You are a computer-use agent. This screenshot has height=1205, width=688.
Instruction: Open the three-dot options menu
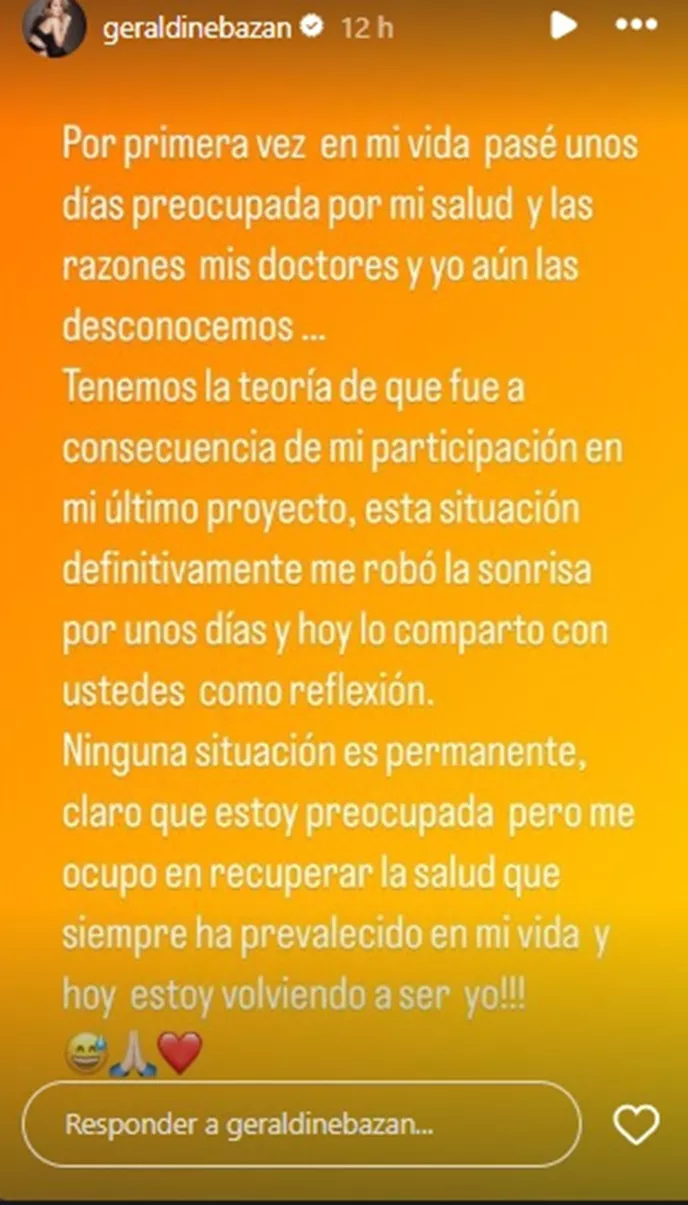tap(636, 26)
